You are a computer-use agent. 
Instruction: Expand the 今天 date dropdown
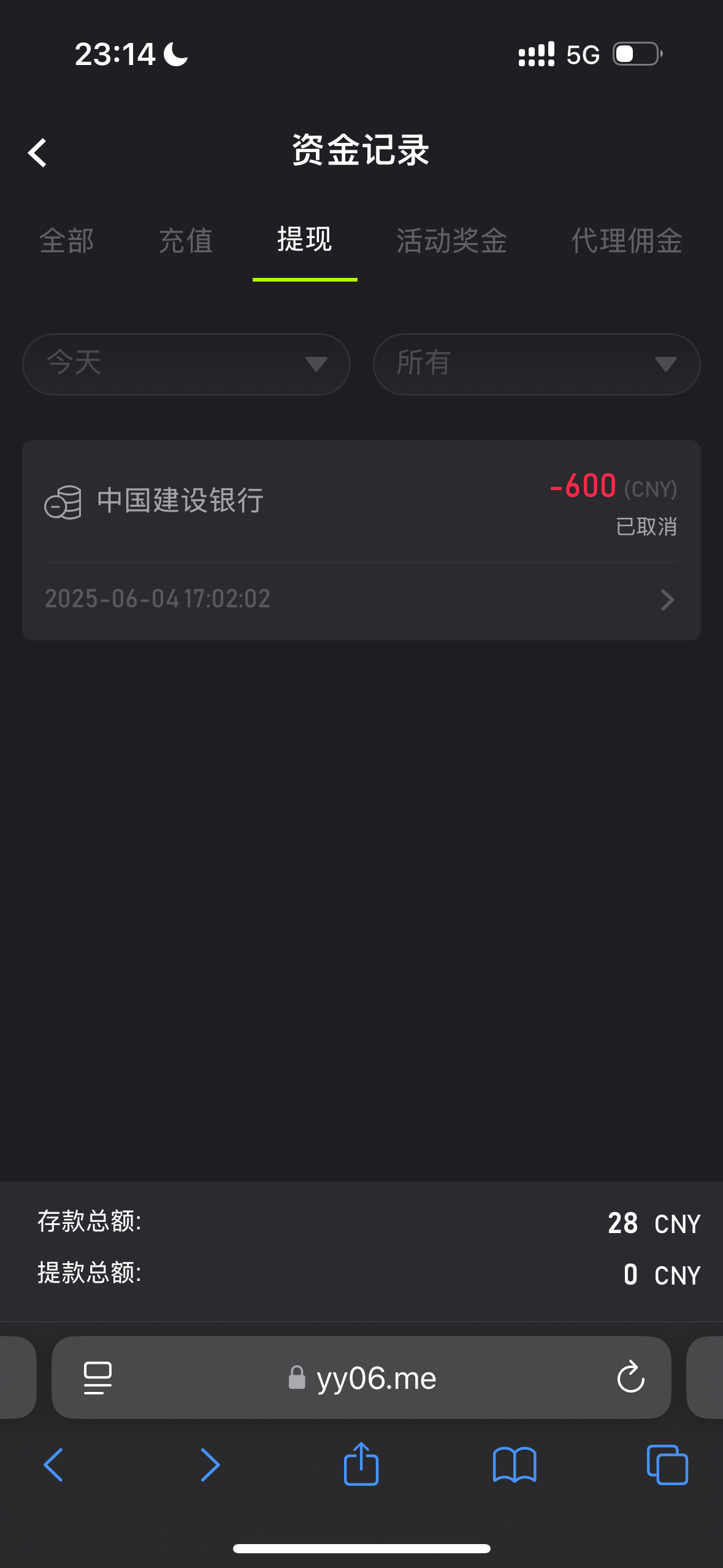click(x=186, y=364)
